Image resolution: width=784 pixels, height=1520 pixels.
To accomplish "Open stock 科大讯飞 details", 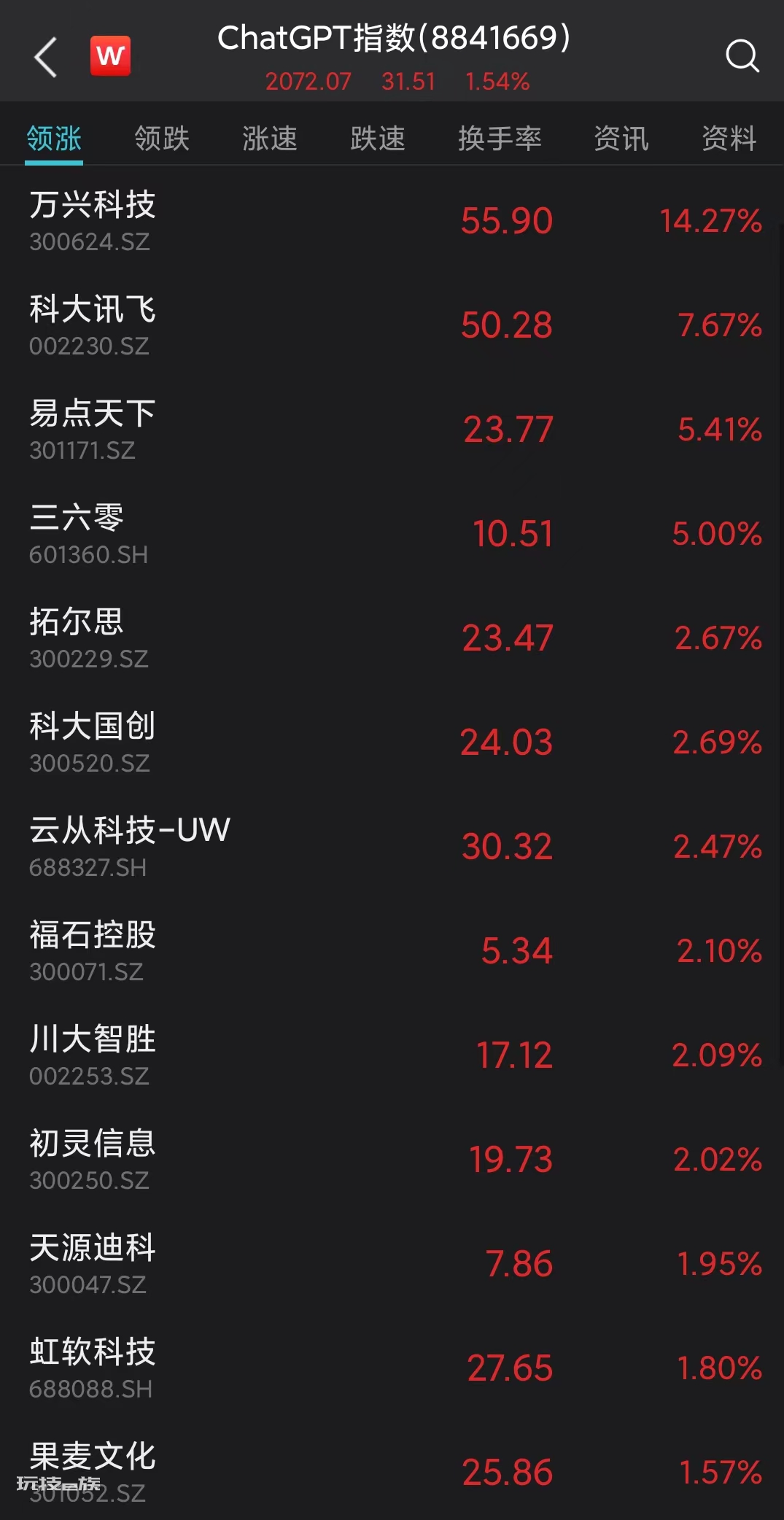I will pos(392,325).
